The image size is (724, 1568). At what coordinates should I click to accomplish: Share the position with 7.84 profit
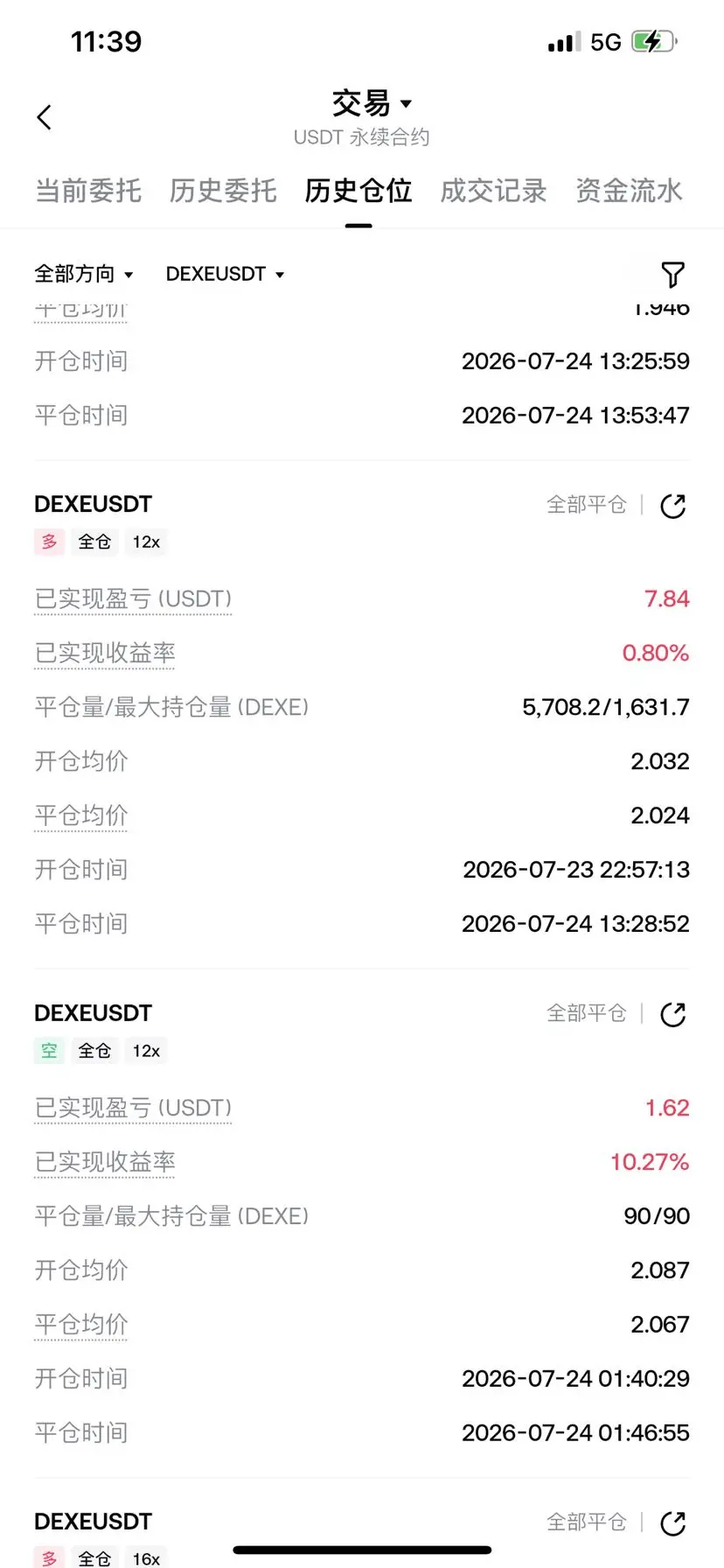pos(672,506)
